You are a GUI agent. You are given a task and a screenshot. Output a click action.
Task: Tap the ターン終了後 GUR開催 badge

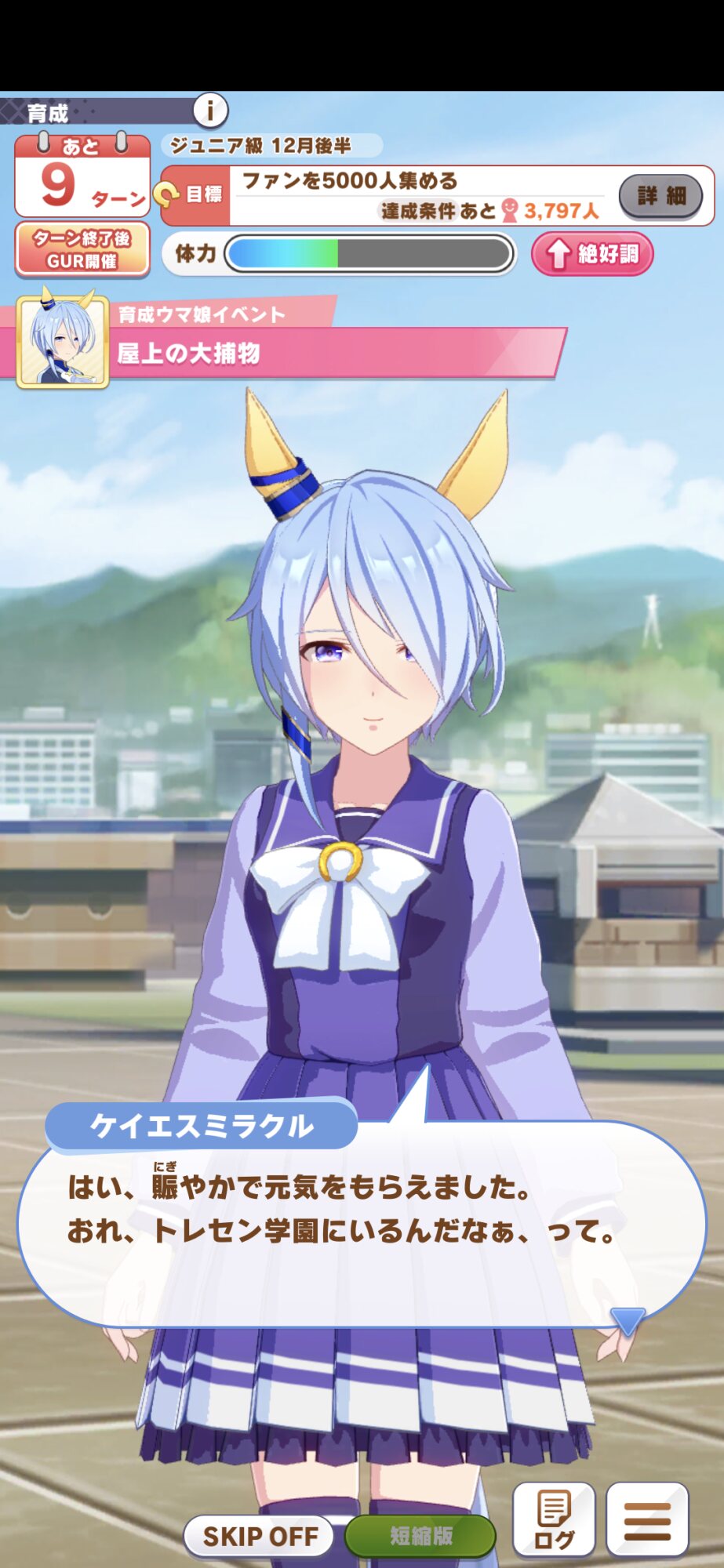82,250
